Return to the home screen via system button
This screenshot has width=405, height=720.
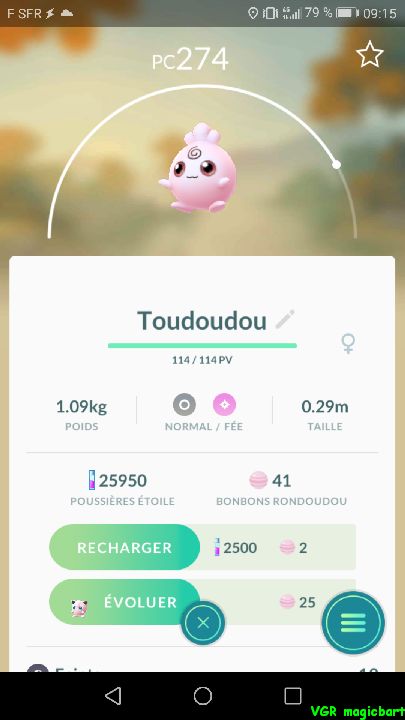(x=203, y=696)
